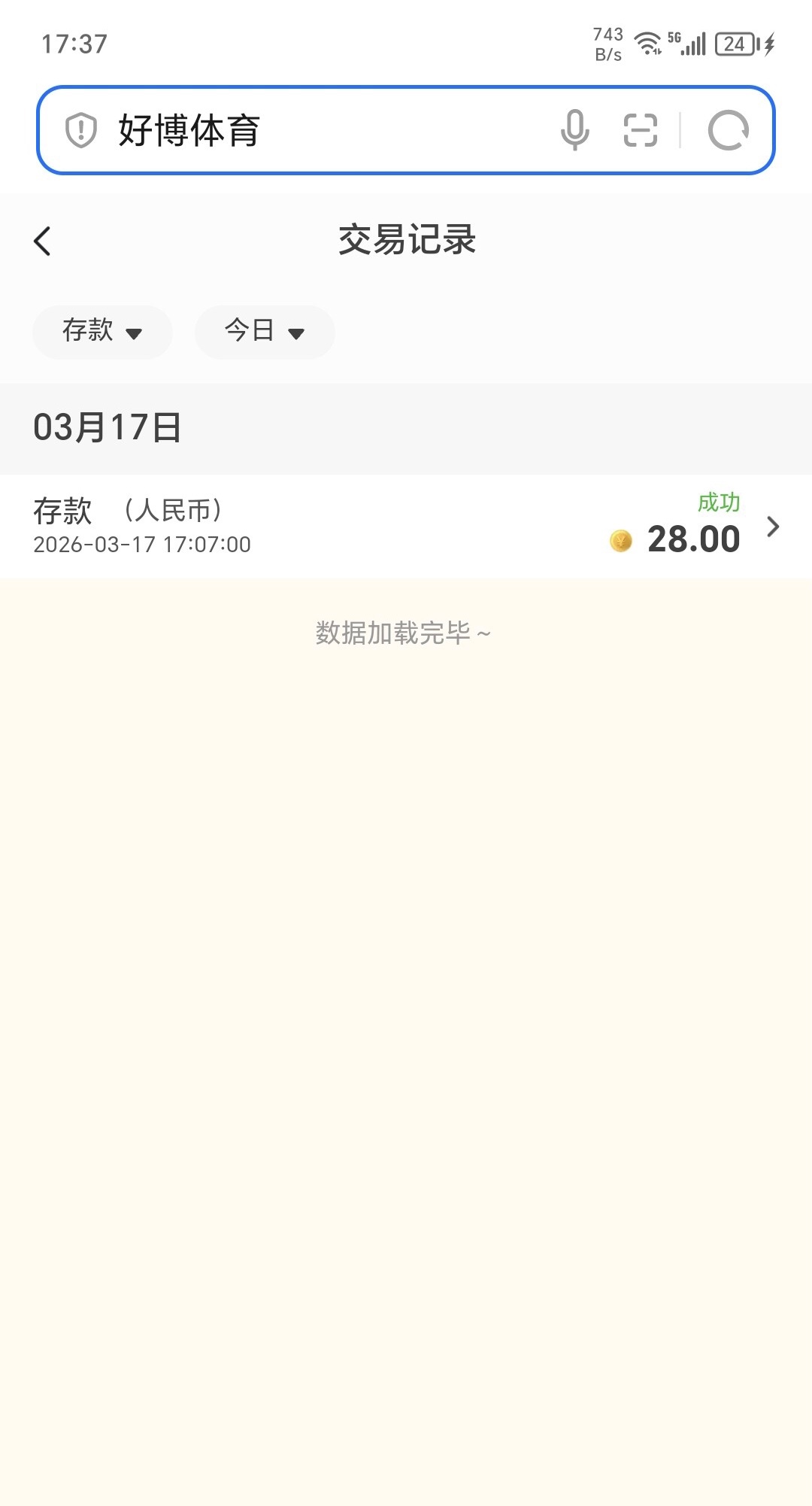
Task: Reload the page with the refresh icon
Action: click(728, 130)
